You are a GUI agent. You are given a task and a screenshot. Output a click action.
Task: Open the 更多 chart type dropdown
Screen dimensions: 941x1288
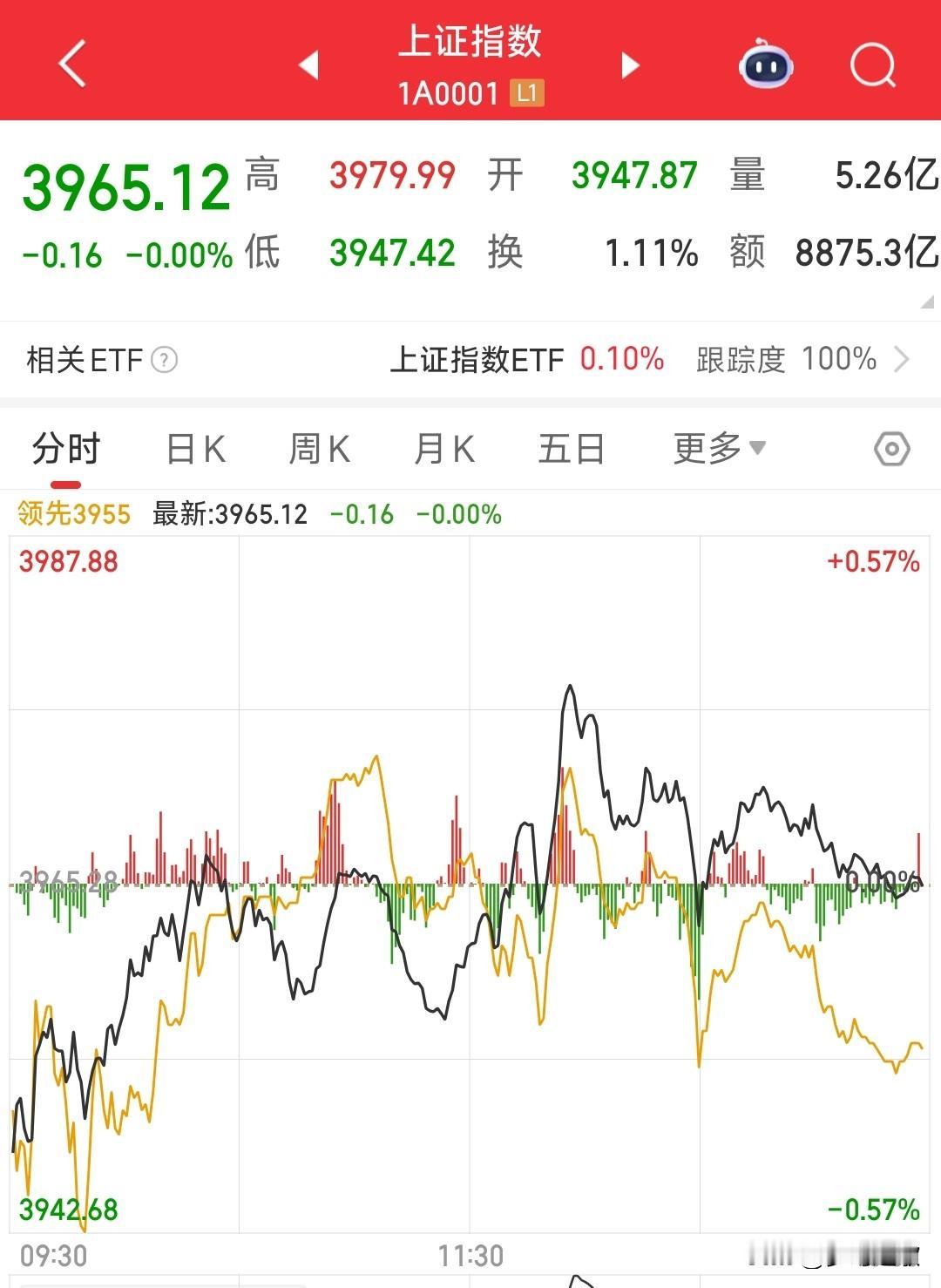714,448
